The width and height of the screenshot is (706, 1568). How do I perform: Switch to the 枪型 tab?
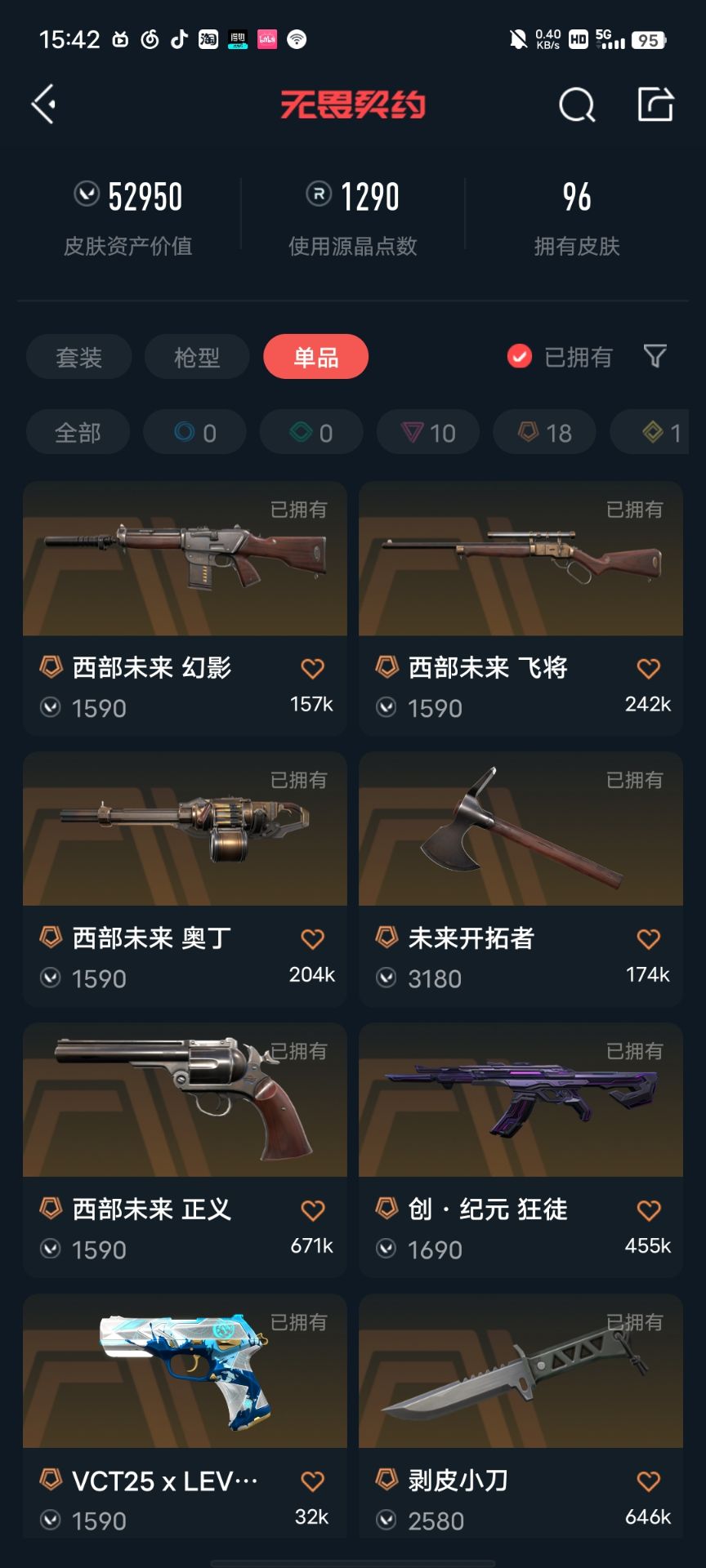(197, 357)
